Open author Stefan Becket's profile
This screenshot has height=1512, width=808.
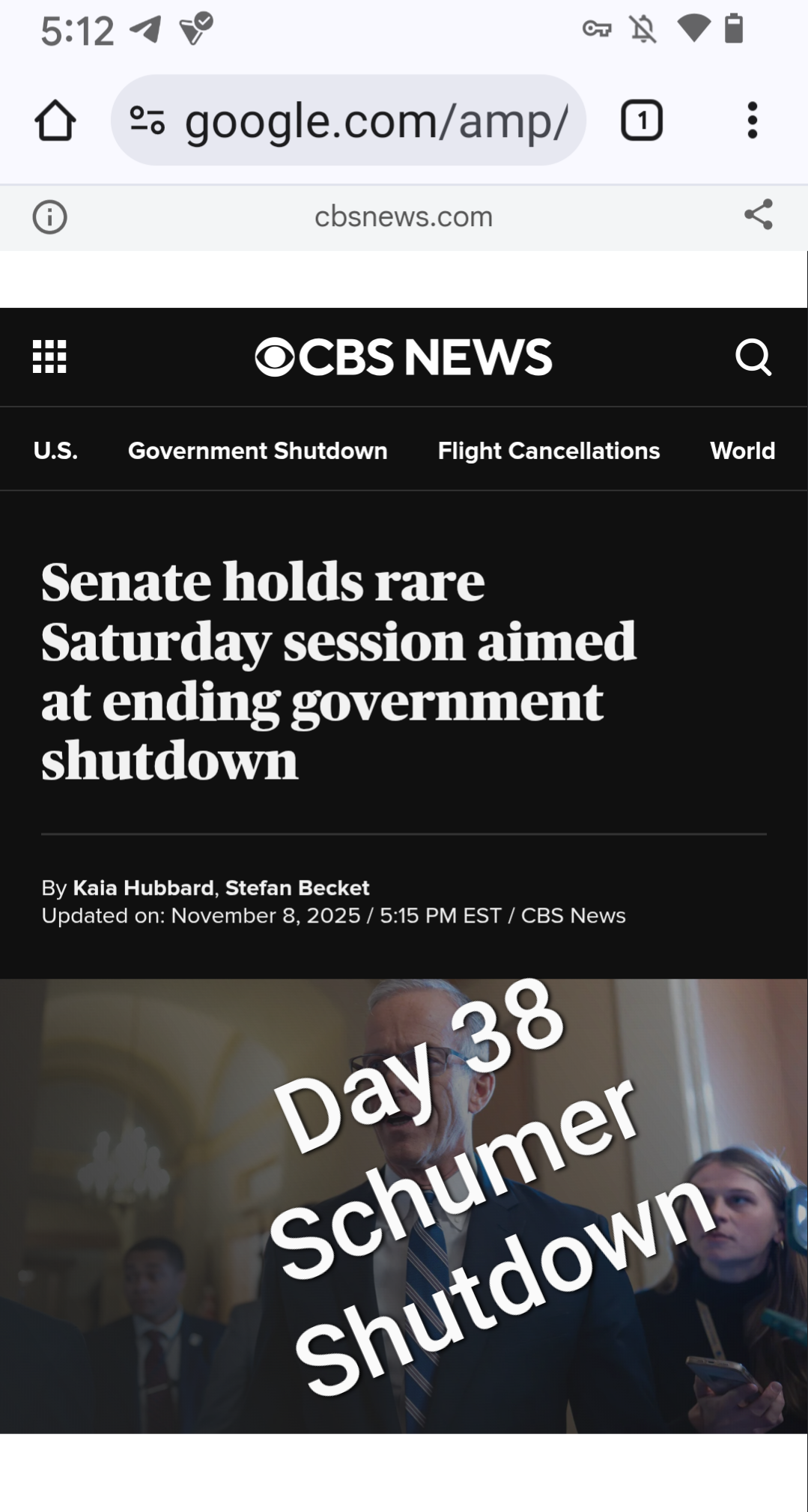pos(297,888)
